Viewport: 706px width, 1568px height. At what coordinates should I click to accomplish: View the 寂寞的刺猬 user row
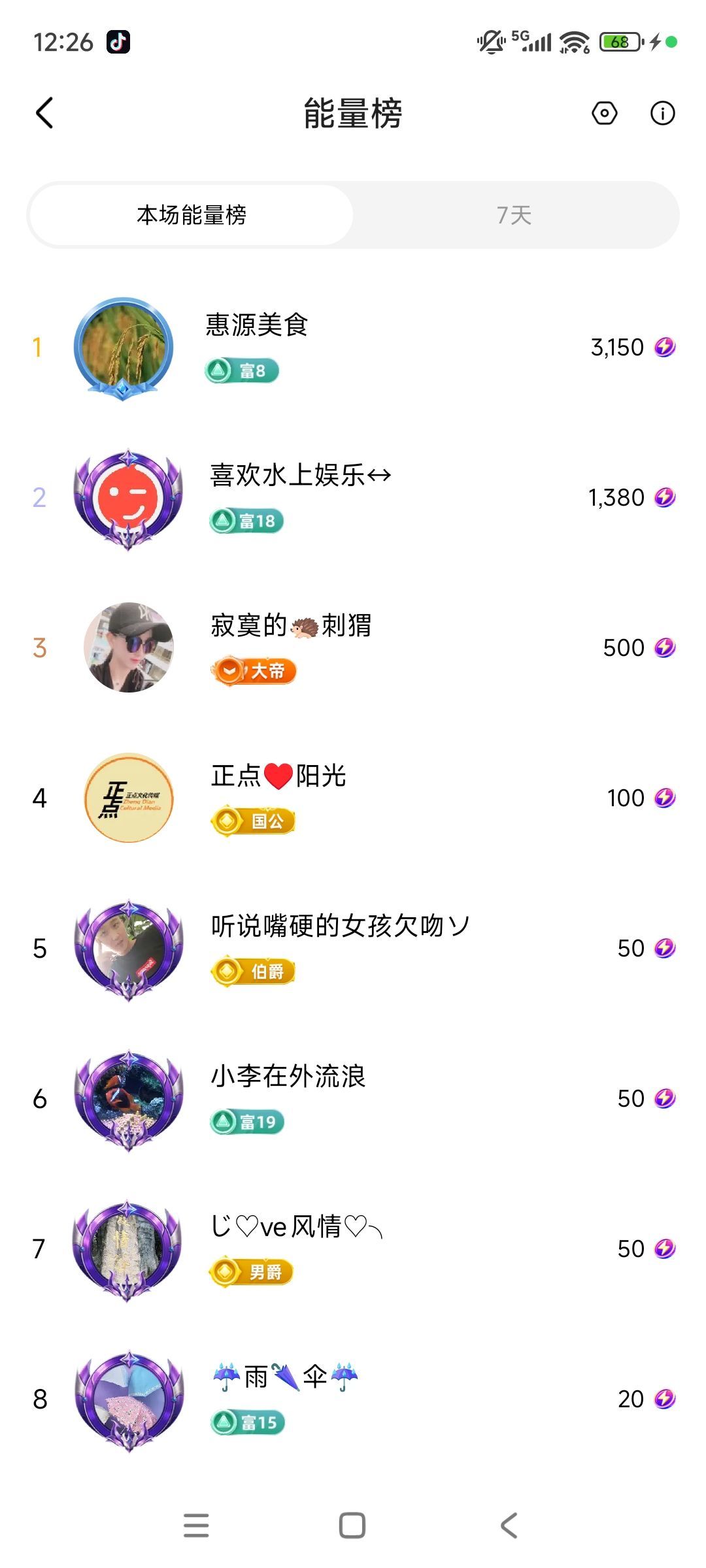353,647
